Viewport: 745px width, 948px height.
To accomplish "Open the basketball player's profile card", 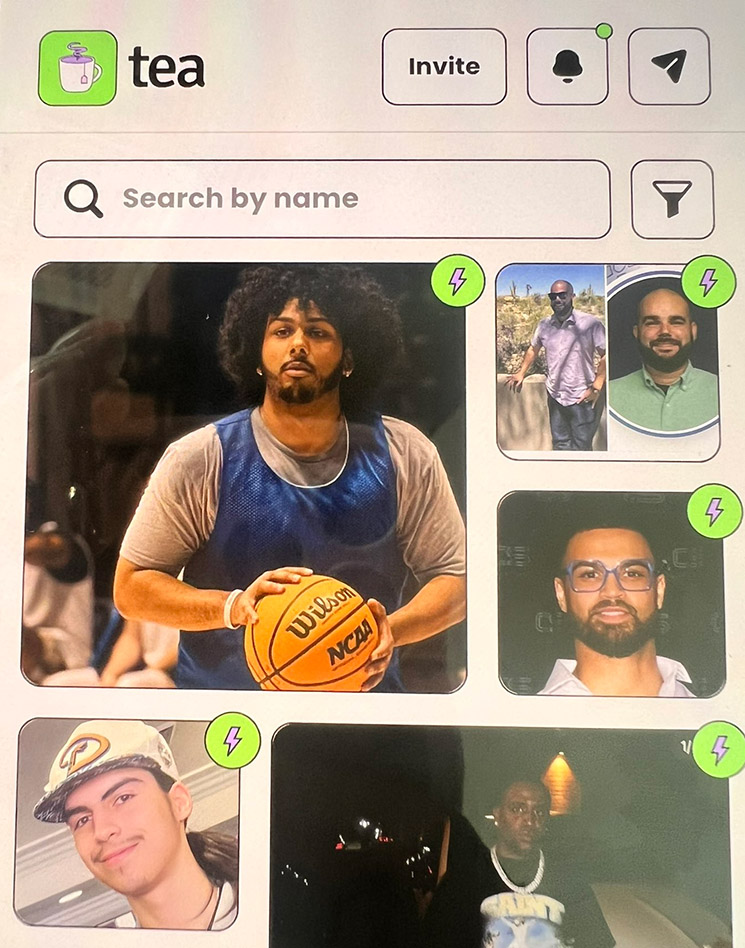I will click(247, 477).
